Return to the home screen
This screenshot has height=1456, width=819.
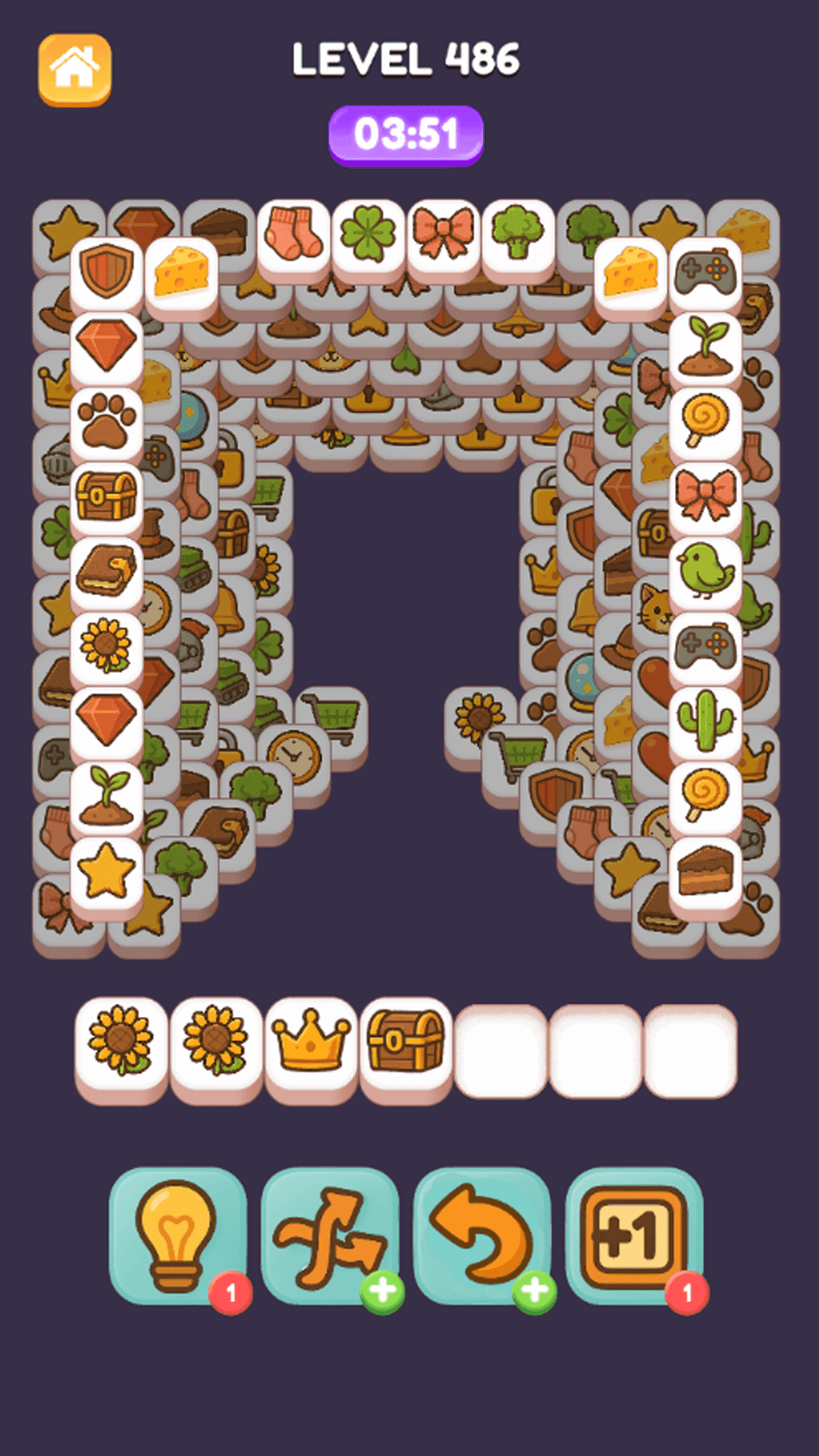[74, 69]
